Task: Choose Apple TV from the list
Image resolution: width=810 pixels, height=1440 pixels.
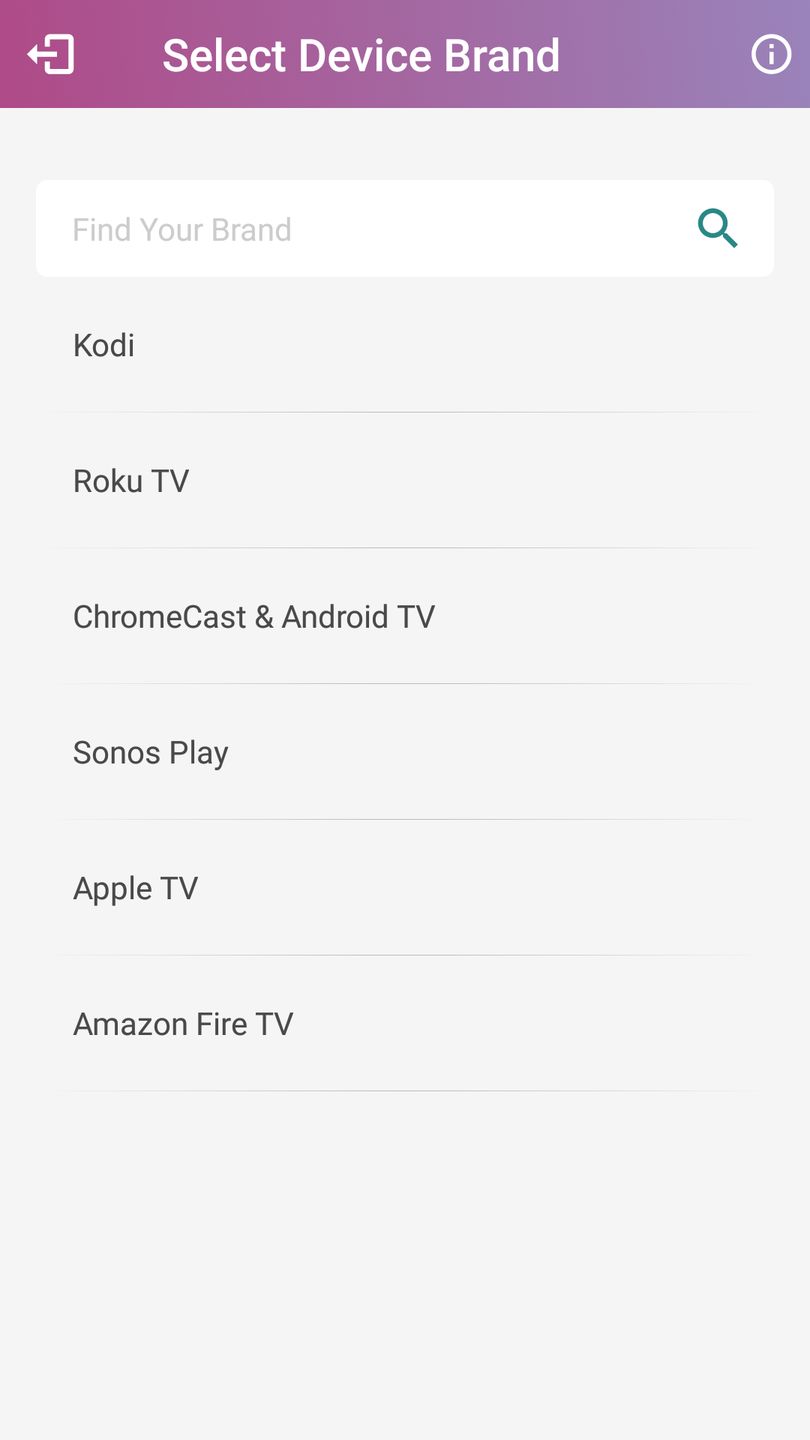Action: click(x=136, y=889)
